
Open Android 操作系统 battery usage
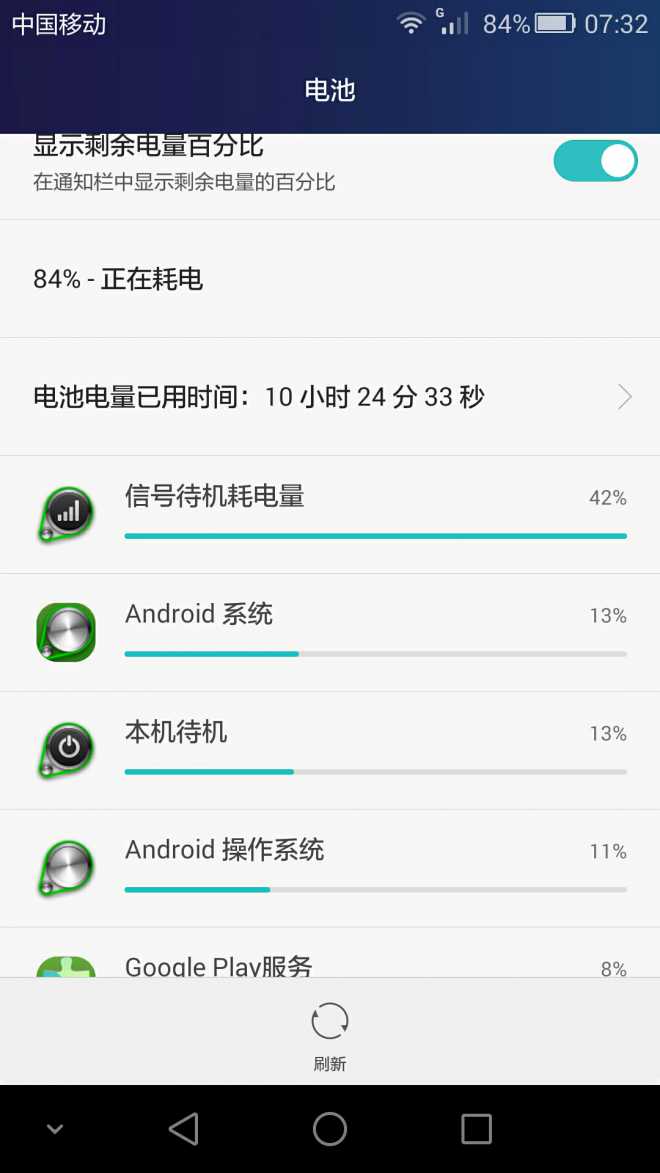330,869
